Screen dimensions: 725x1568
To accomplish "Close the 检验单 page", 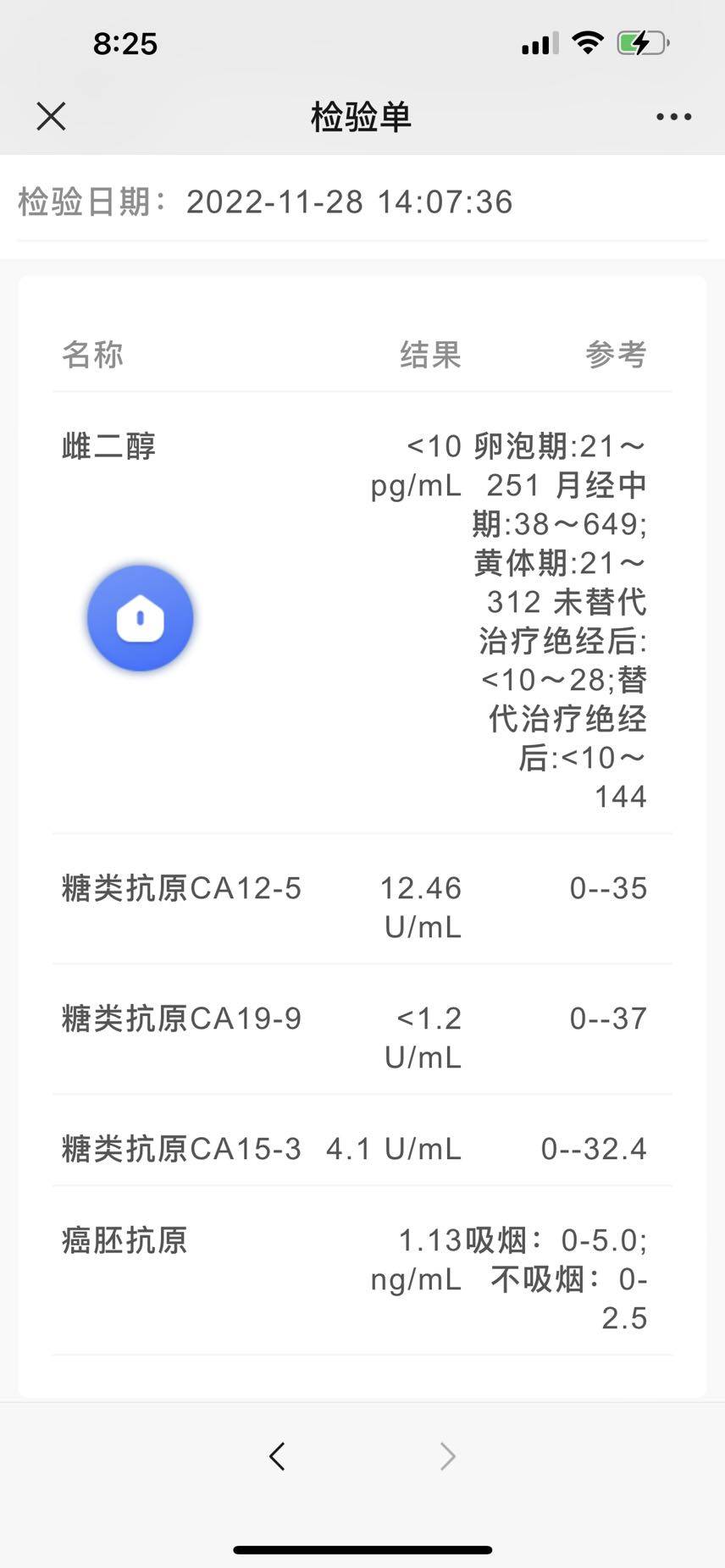I will [x=51, y=117].
